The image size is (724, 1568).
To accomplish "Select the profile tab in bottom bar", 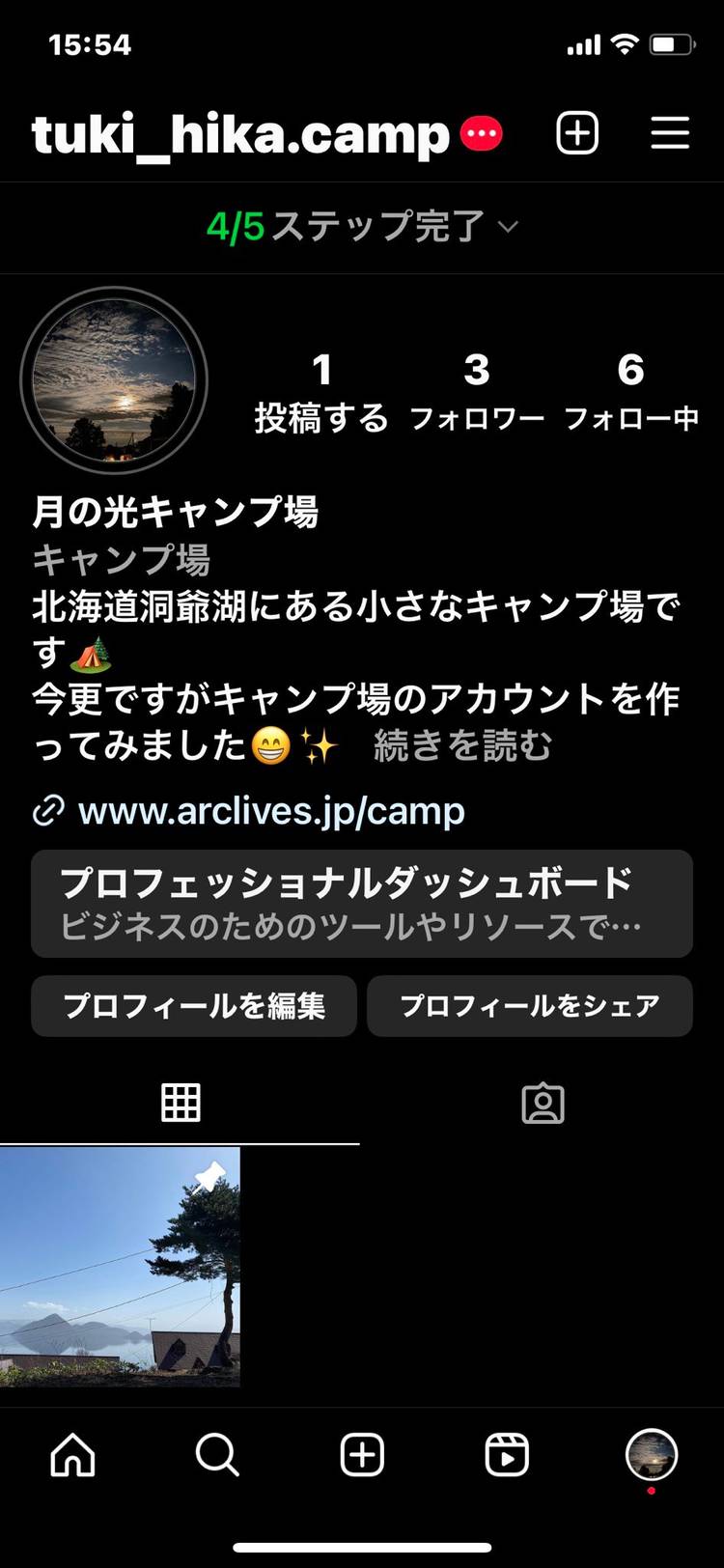I will tap(652, 1455).
